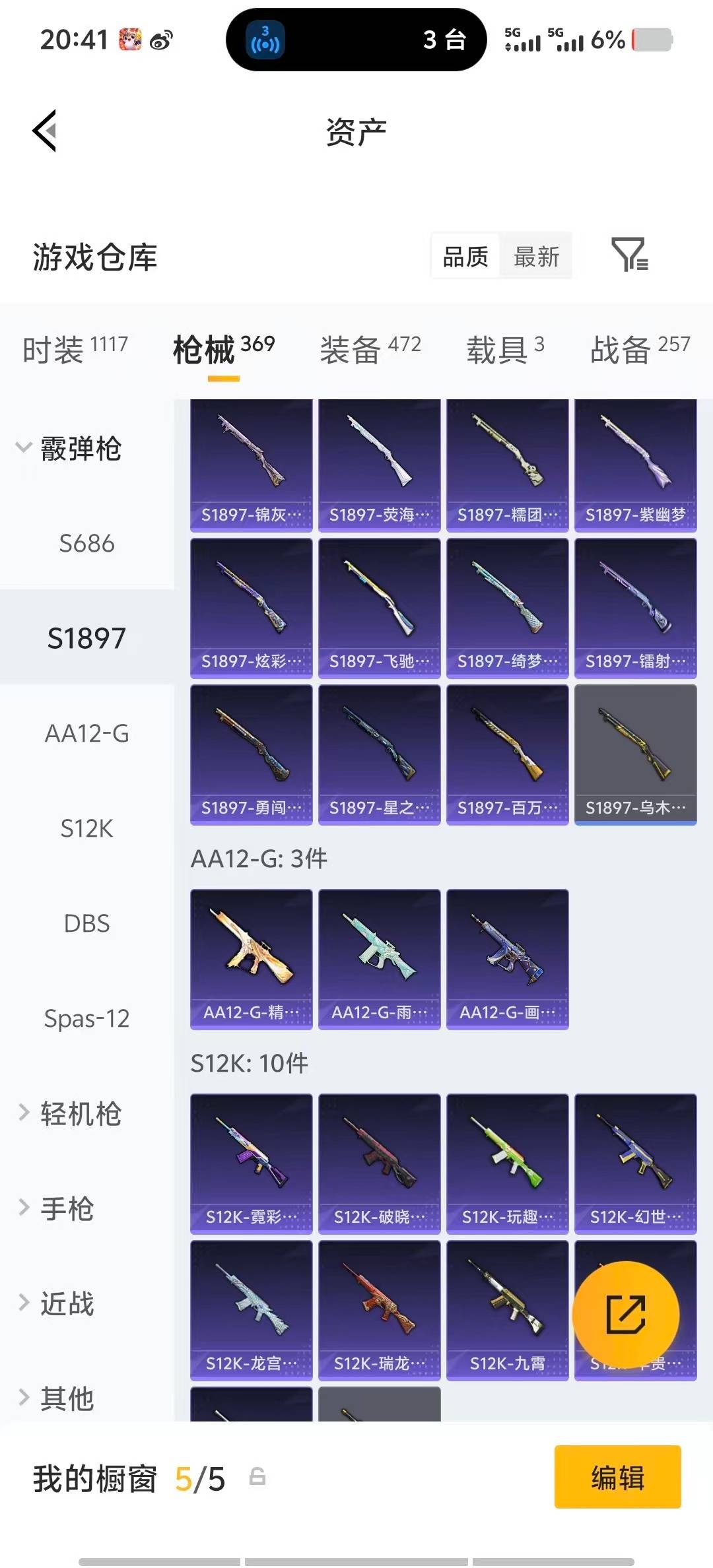This screenshot has height=1568, width=713.
Task: Select DBS in the side list
Action: 86,924
